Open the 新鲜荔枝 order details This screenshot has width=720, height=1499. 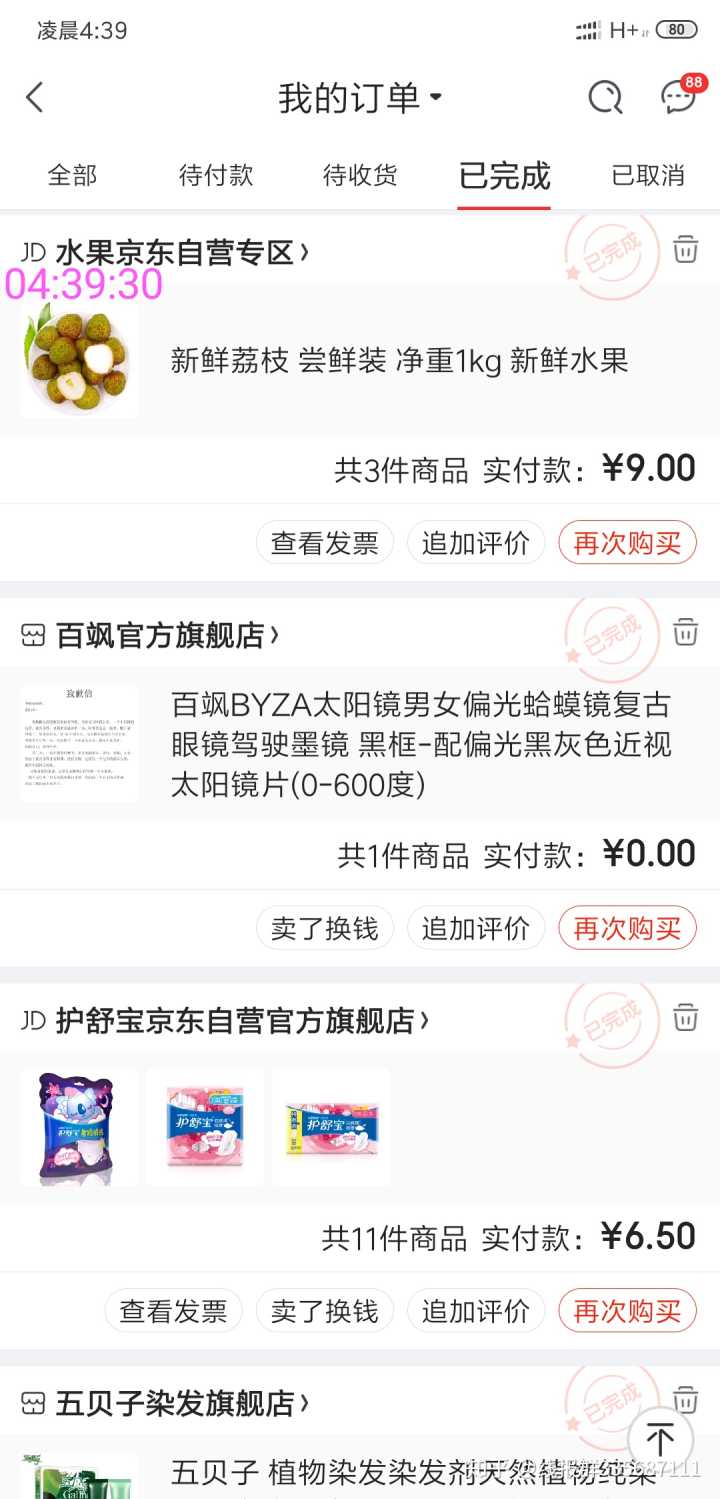(398, 361)
